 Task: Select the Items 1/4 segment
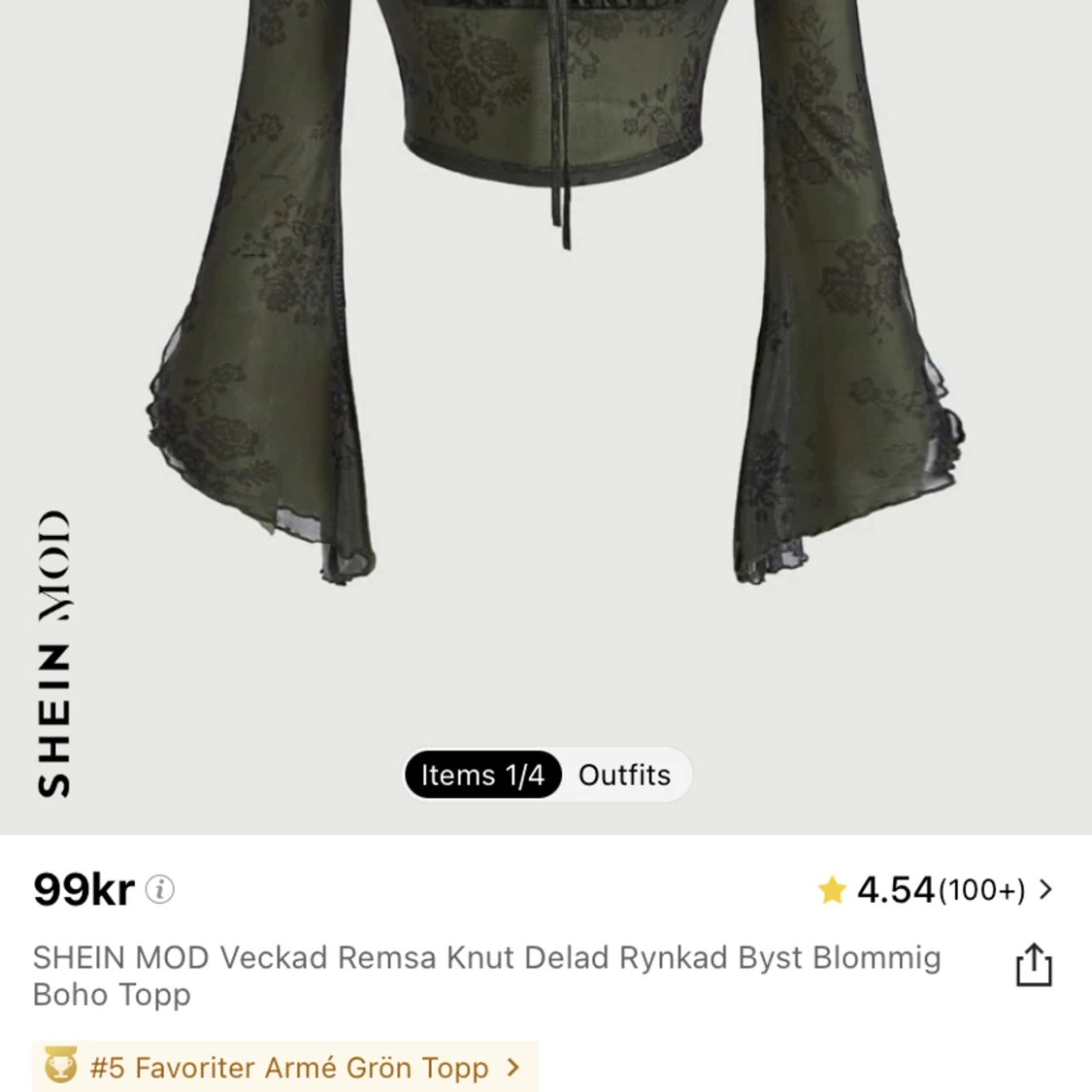point(482,776)
